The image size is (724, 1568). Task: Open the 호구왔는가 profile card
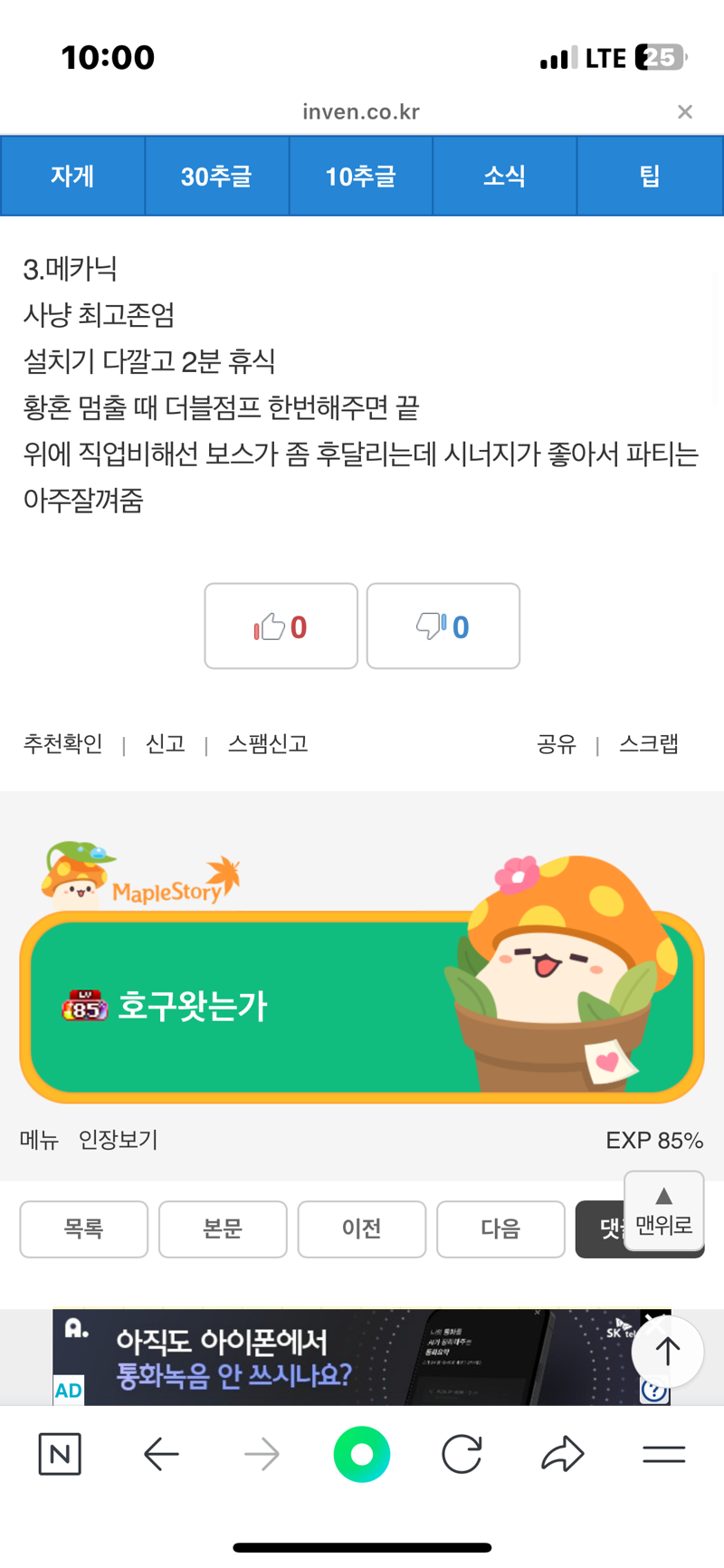pos(362,1007)
